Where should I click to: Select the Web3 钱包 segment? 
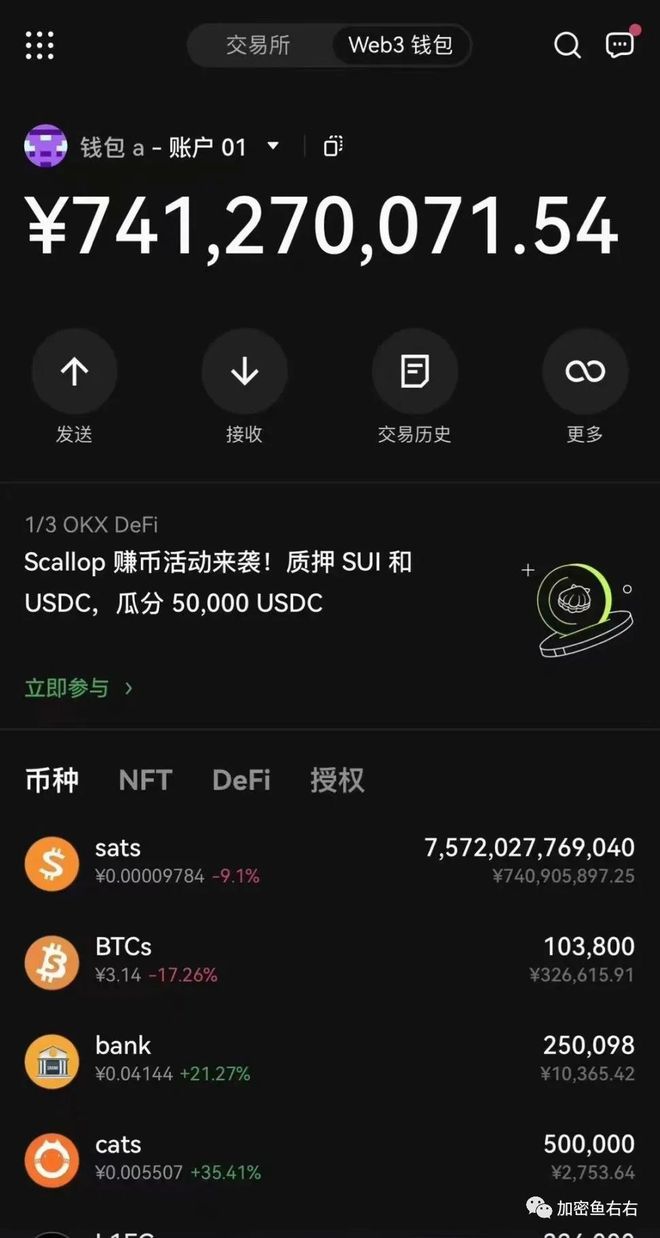400,45
